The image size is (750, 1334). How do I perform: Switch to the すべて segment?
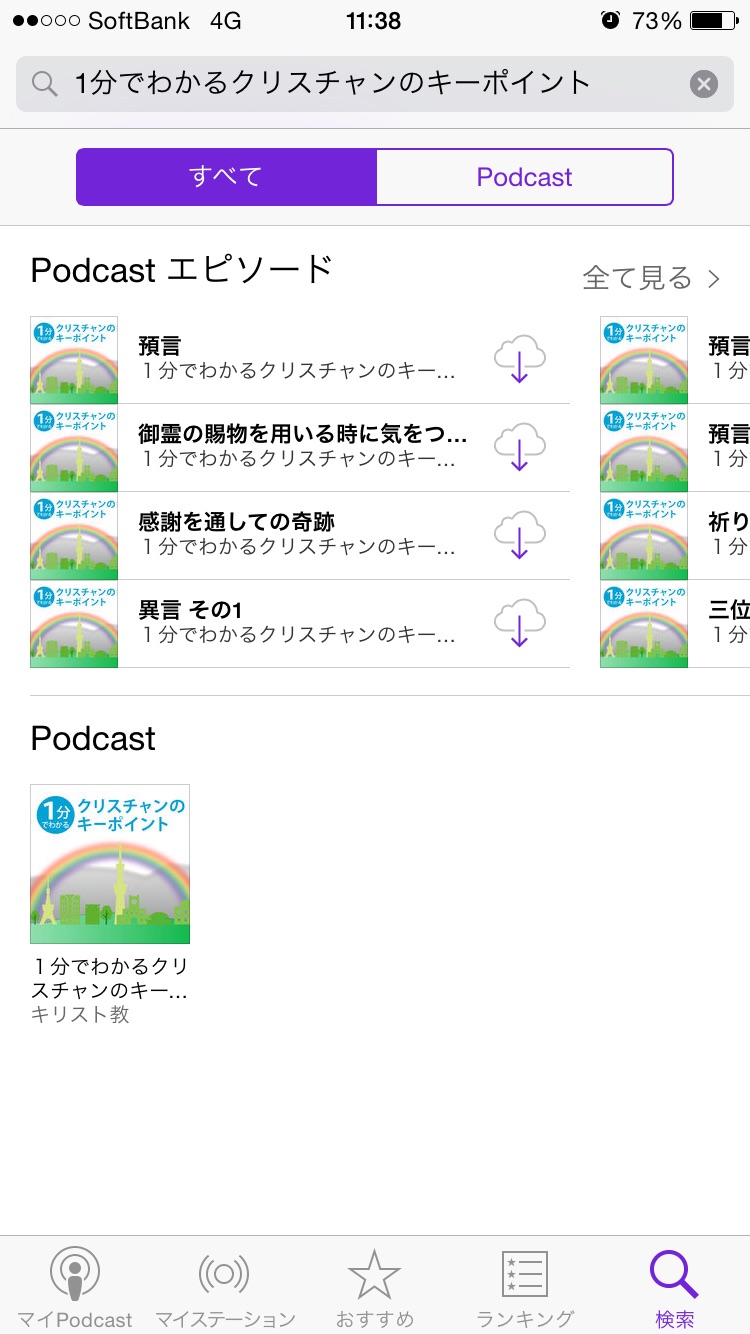click(226, 177)
